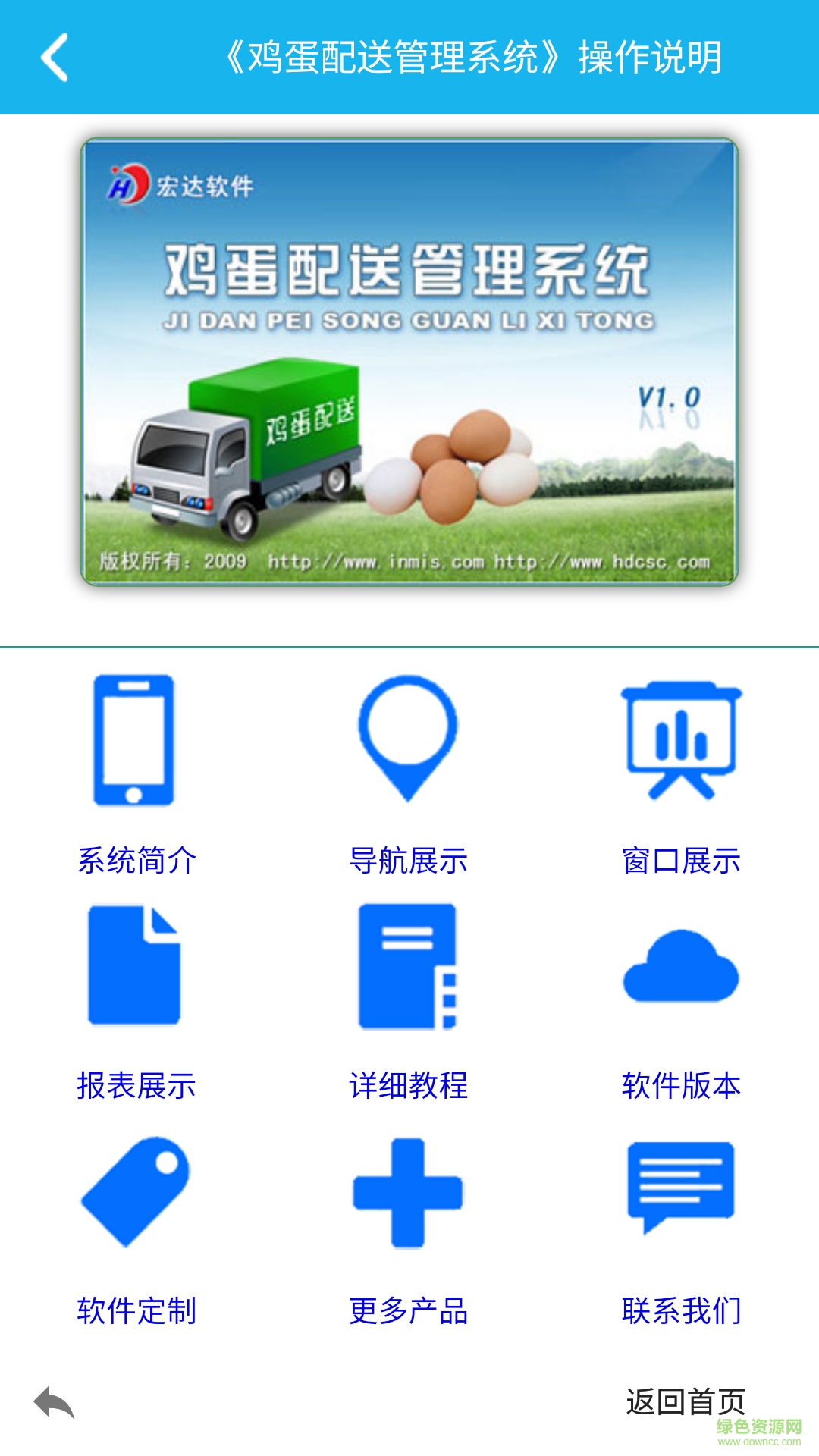The height and width of the screenshot is (1456, 819).
Task: Open 窗口展示 using the presentation chart icon
Action: point(679,739)
